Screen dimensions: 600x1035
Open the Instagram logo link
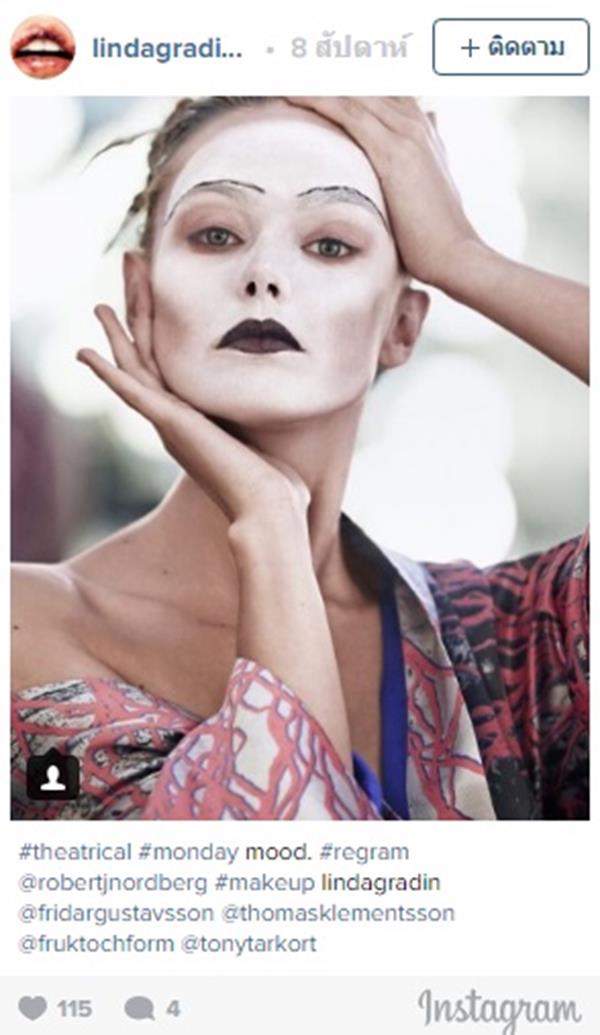coord(500,1010)
